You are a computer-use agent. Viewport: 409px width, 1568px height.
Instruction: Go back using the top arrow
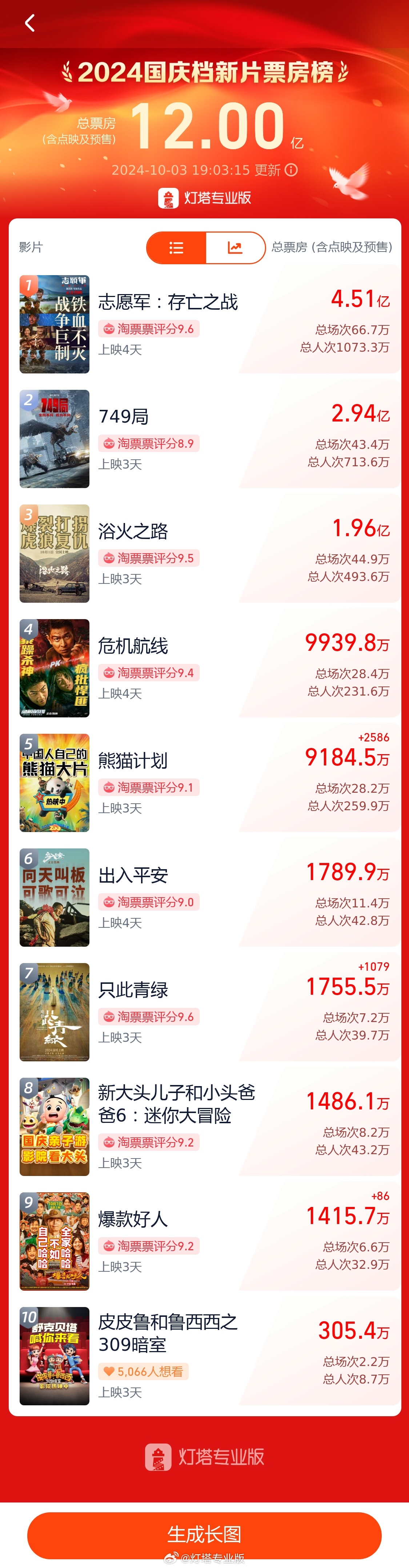[x=29, y=24]
